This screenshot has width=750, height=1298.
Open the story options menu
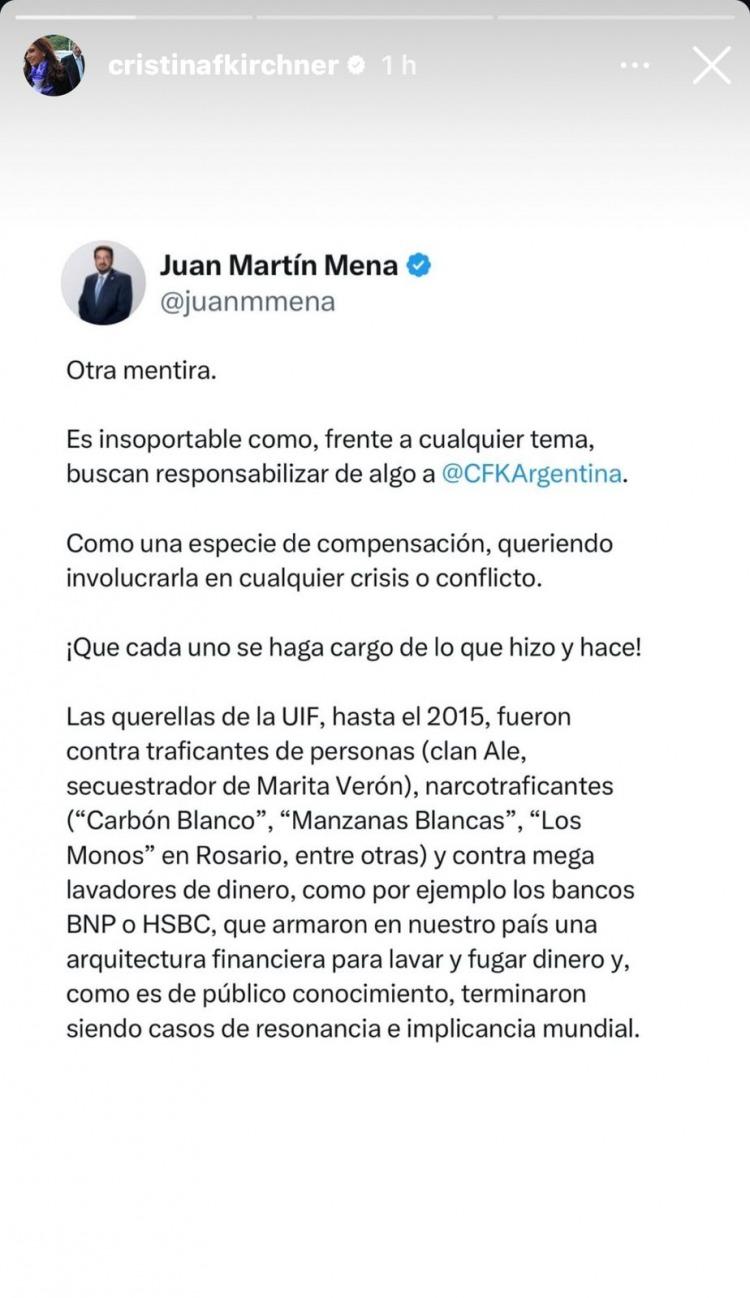pyautogui.click(x=636, y=66)
